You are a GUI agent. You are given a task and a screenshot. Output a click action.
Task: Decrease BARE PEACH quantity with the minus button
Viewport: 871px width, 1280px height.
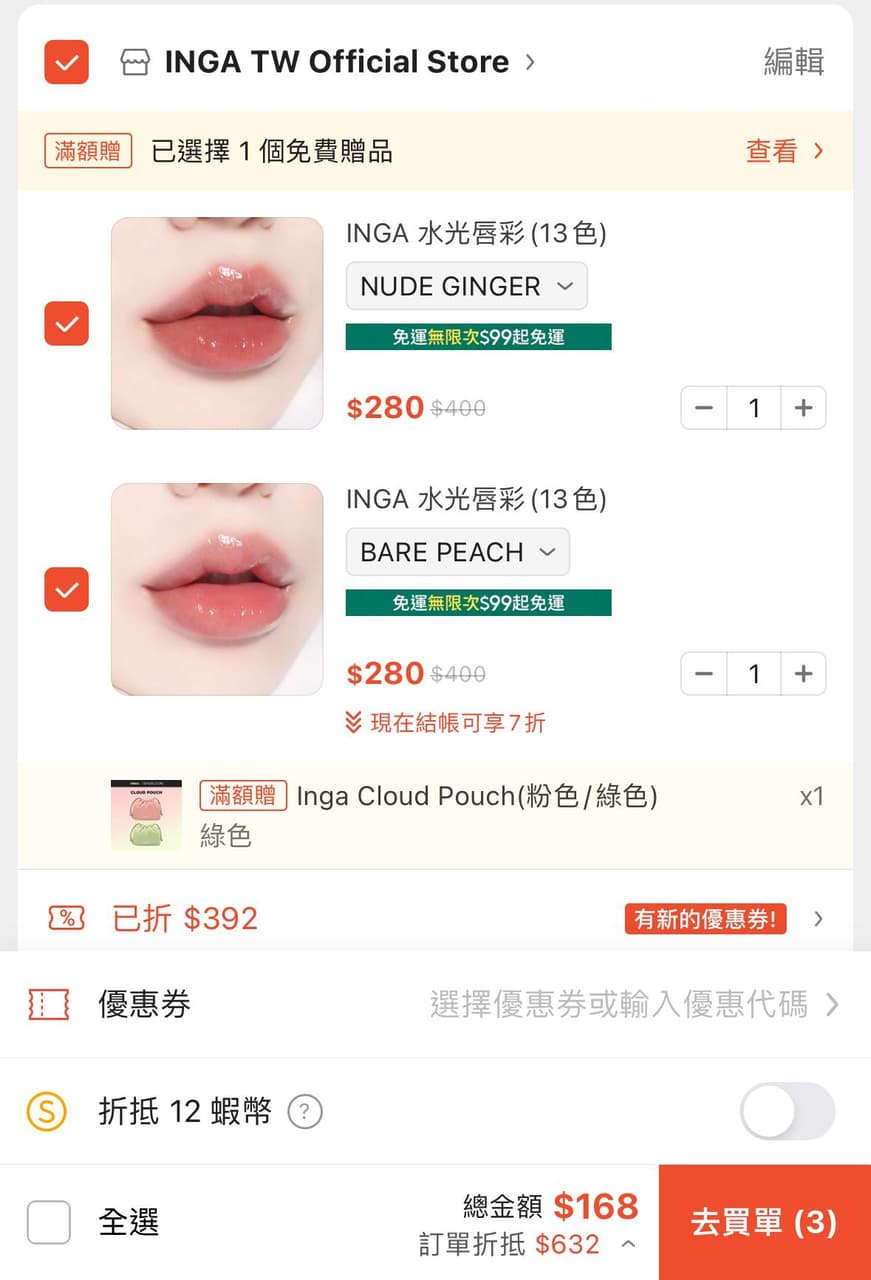pyautogui.click(x=703, y=673)
